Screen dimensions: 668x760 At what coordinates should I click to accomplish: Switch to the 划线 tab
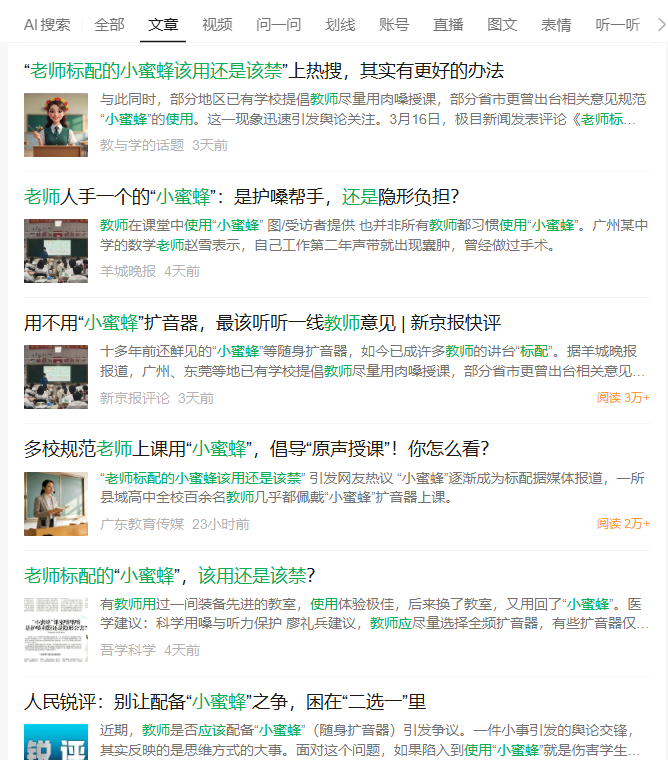coord(340,24)
